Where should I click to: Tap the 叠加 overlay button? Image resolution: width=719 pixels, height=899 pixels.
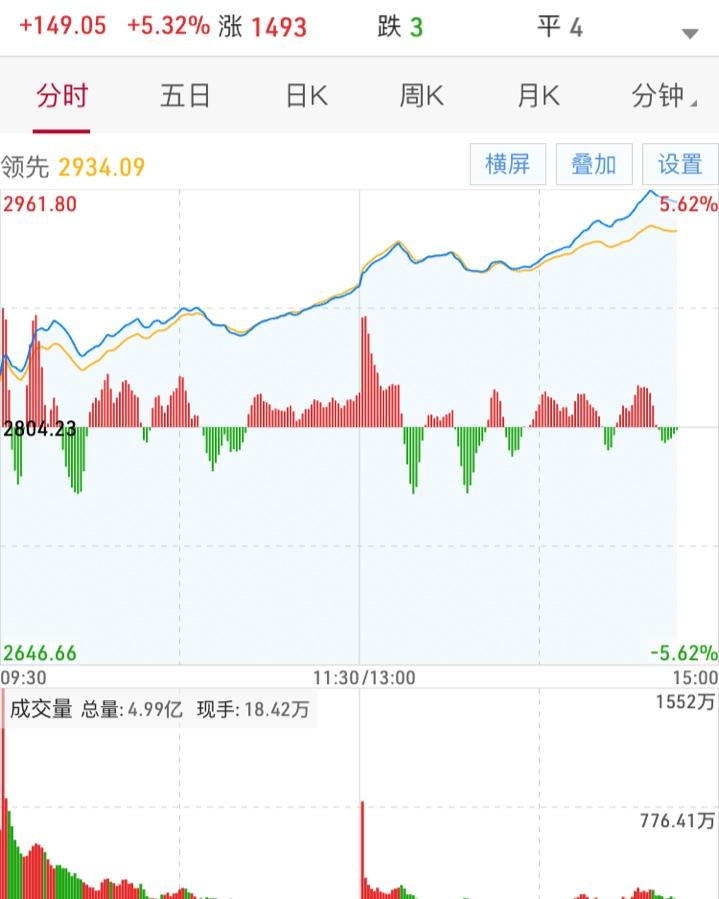coord(593,164)
